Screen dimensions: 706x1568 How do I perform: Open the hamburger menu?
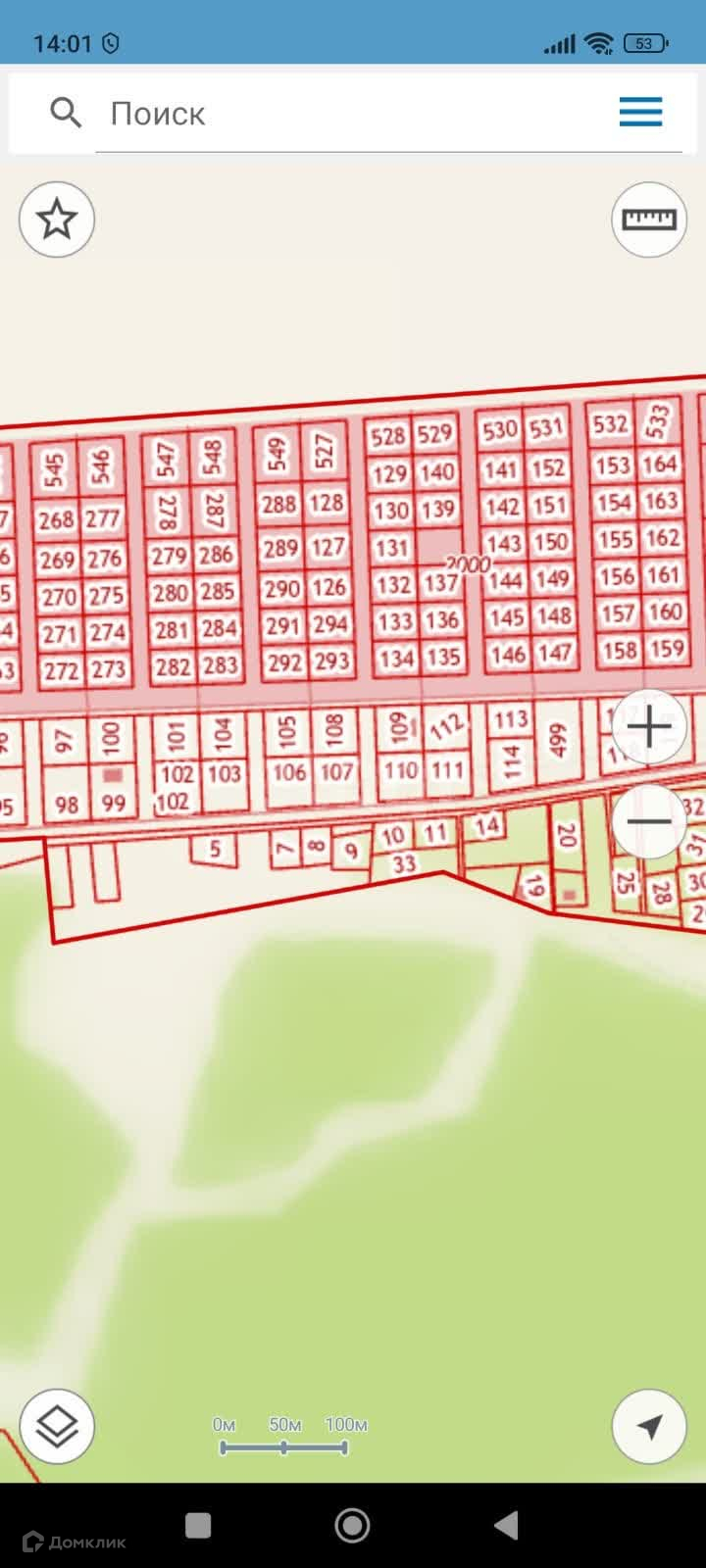tap(640, 112)
